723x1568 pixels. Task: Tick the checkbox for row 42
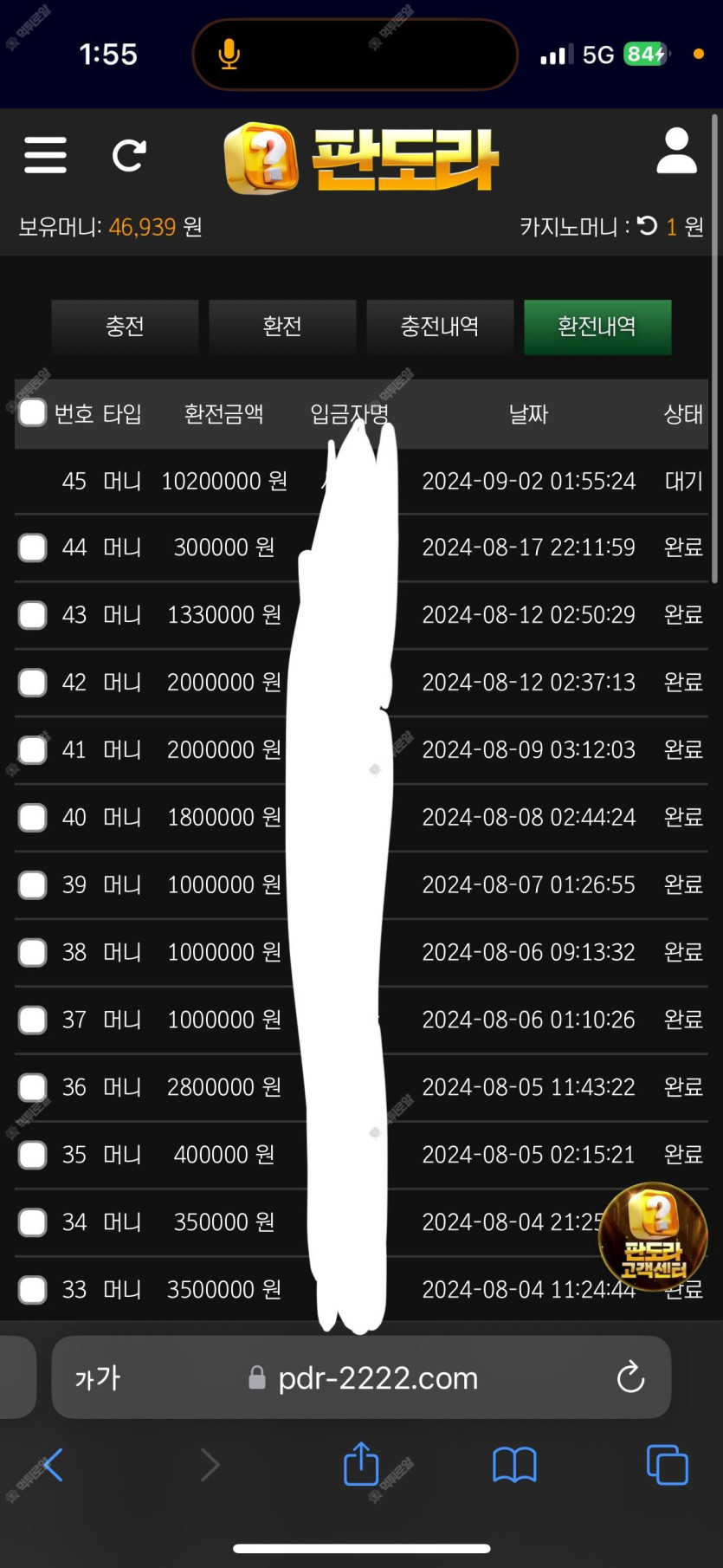click(x=33, y=683)
